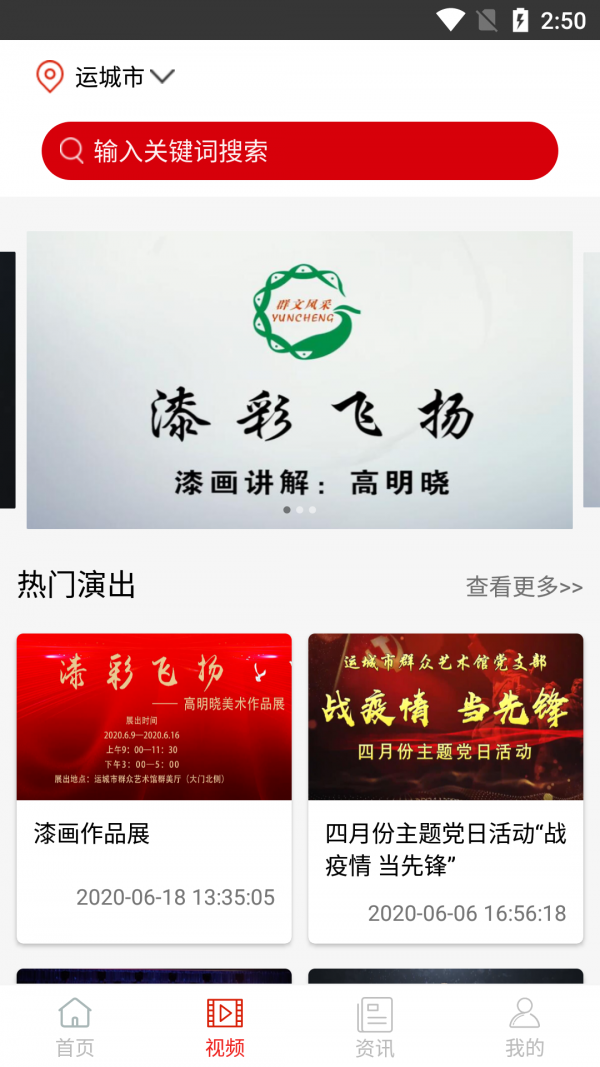Open the 我的 profile tab
600x1067 pixels.
525,1027
